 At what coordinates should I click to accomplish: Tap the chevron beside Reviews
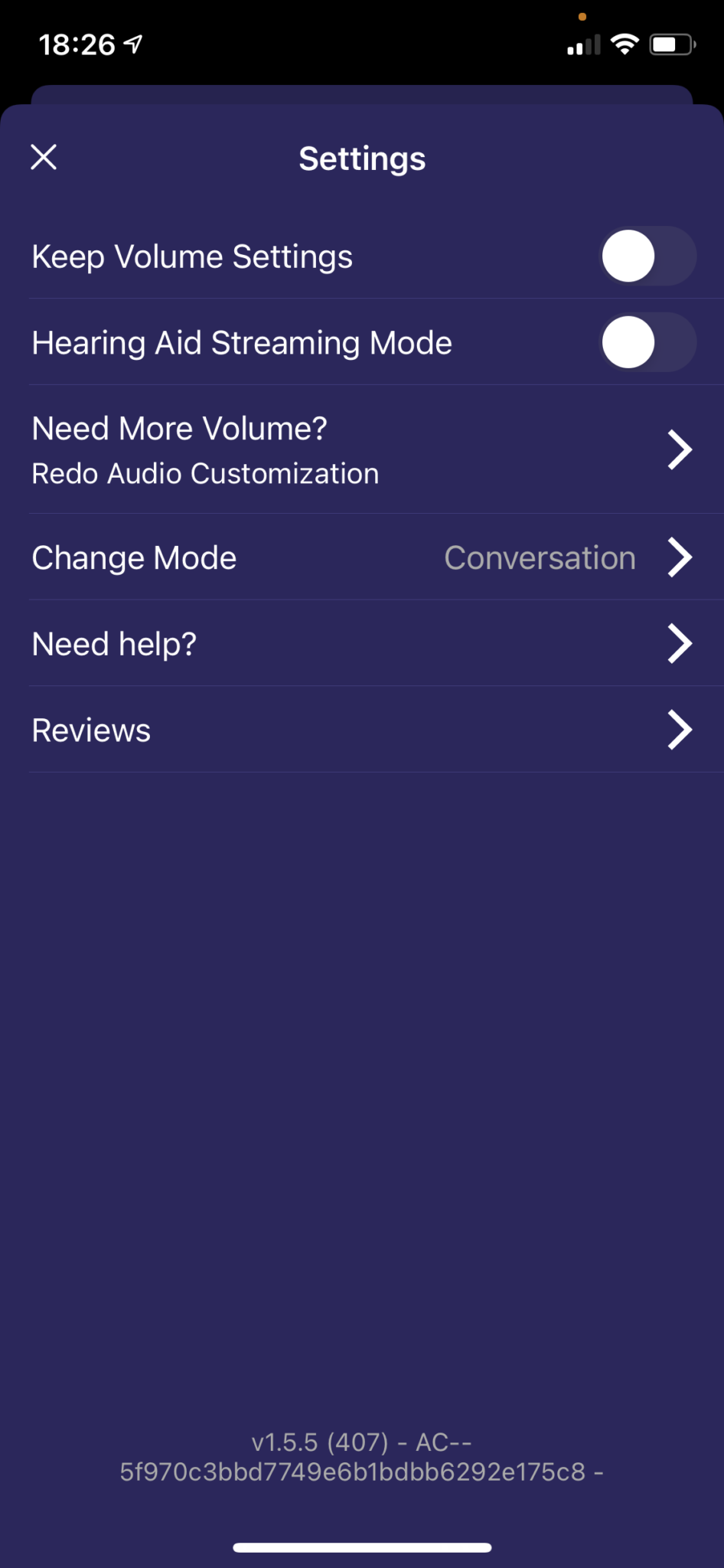click(x=680, y=730)
